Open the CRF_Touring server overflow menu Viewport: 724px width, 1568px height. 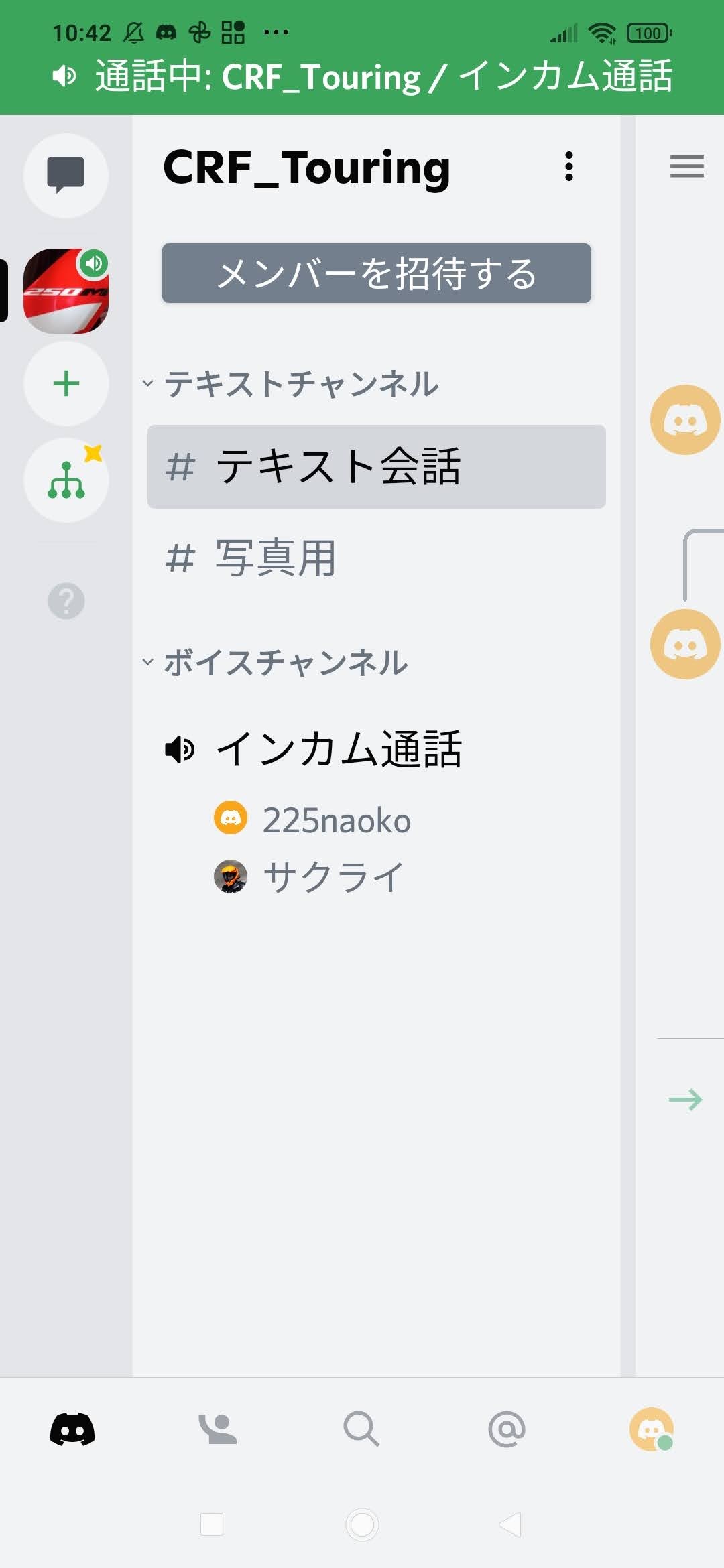(568, 166)
